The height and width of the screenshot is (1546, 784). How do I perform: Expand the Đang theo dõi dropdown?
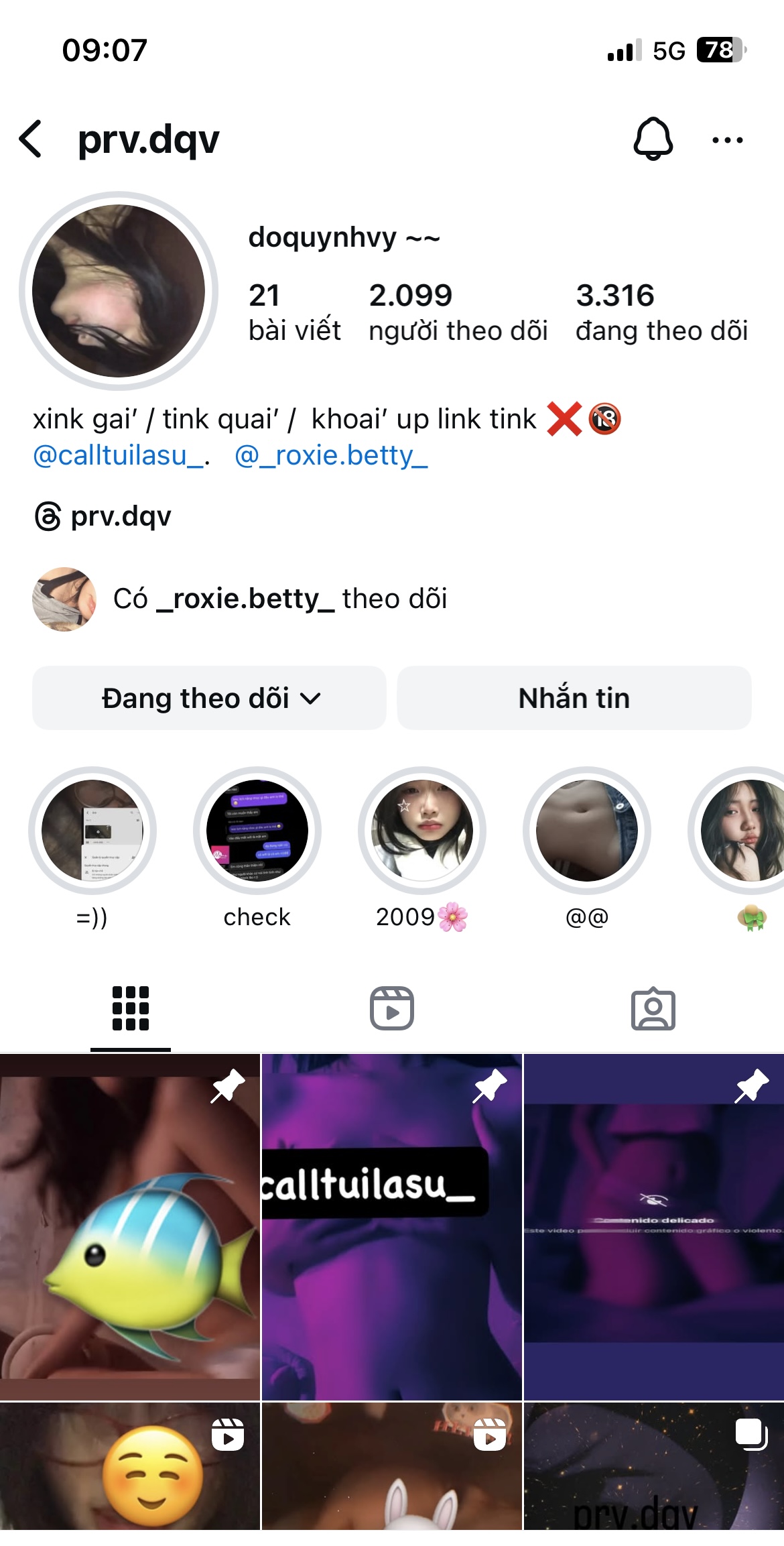point(209,698)
